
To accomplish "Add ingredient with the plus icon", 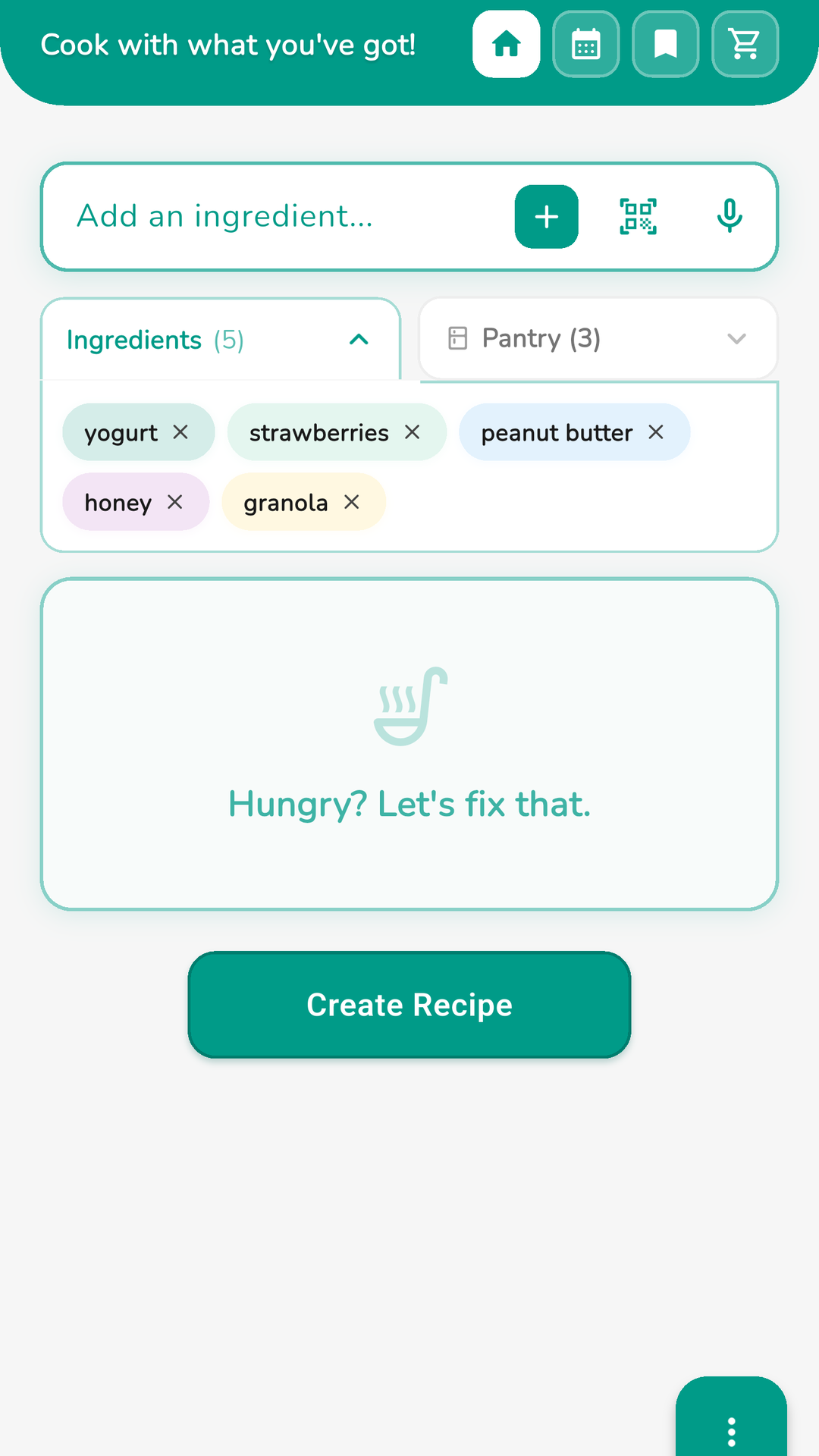I will [545, 217].
